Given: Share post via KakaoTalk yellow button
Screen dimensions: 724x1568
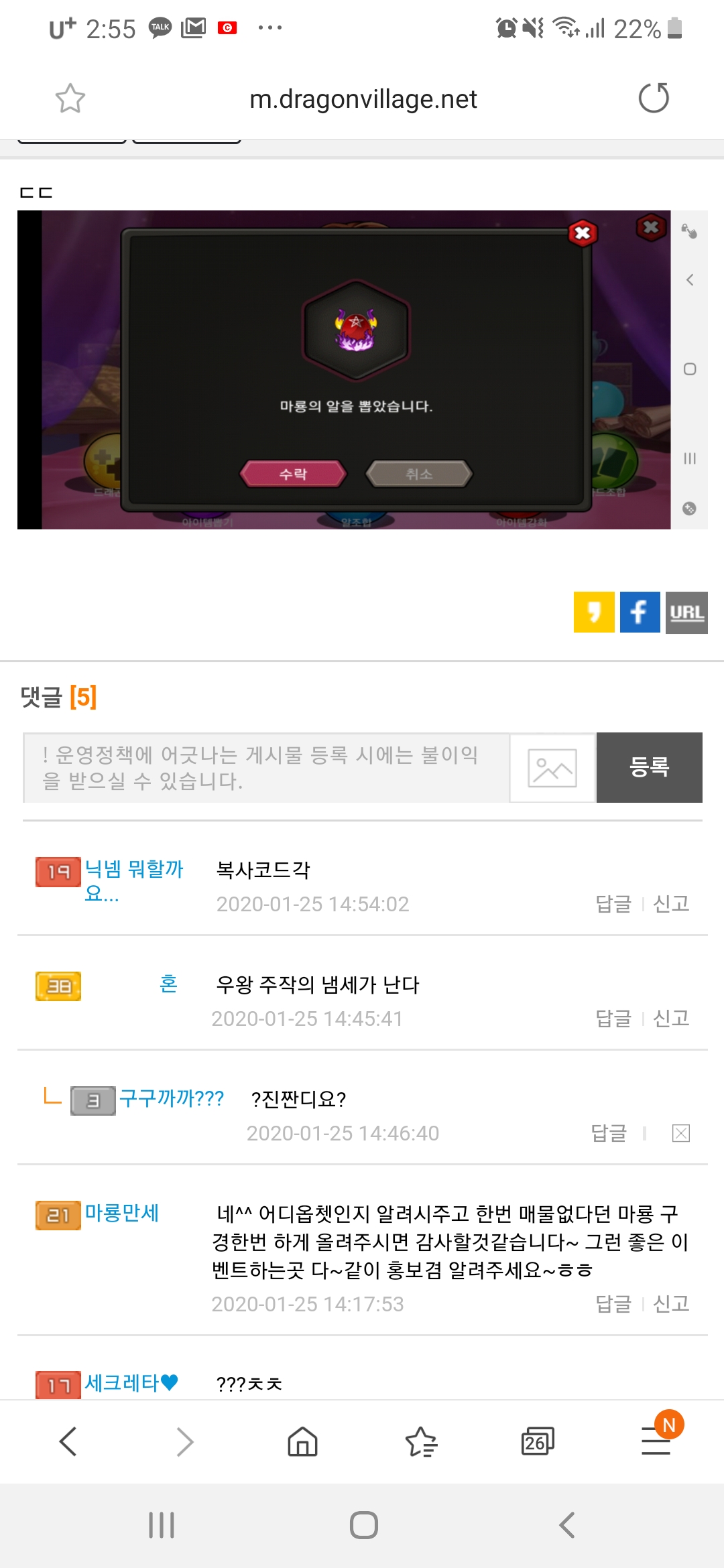Looking at the screenshot, I should pos(594,612).
